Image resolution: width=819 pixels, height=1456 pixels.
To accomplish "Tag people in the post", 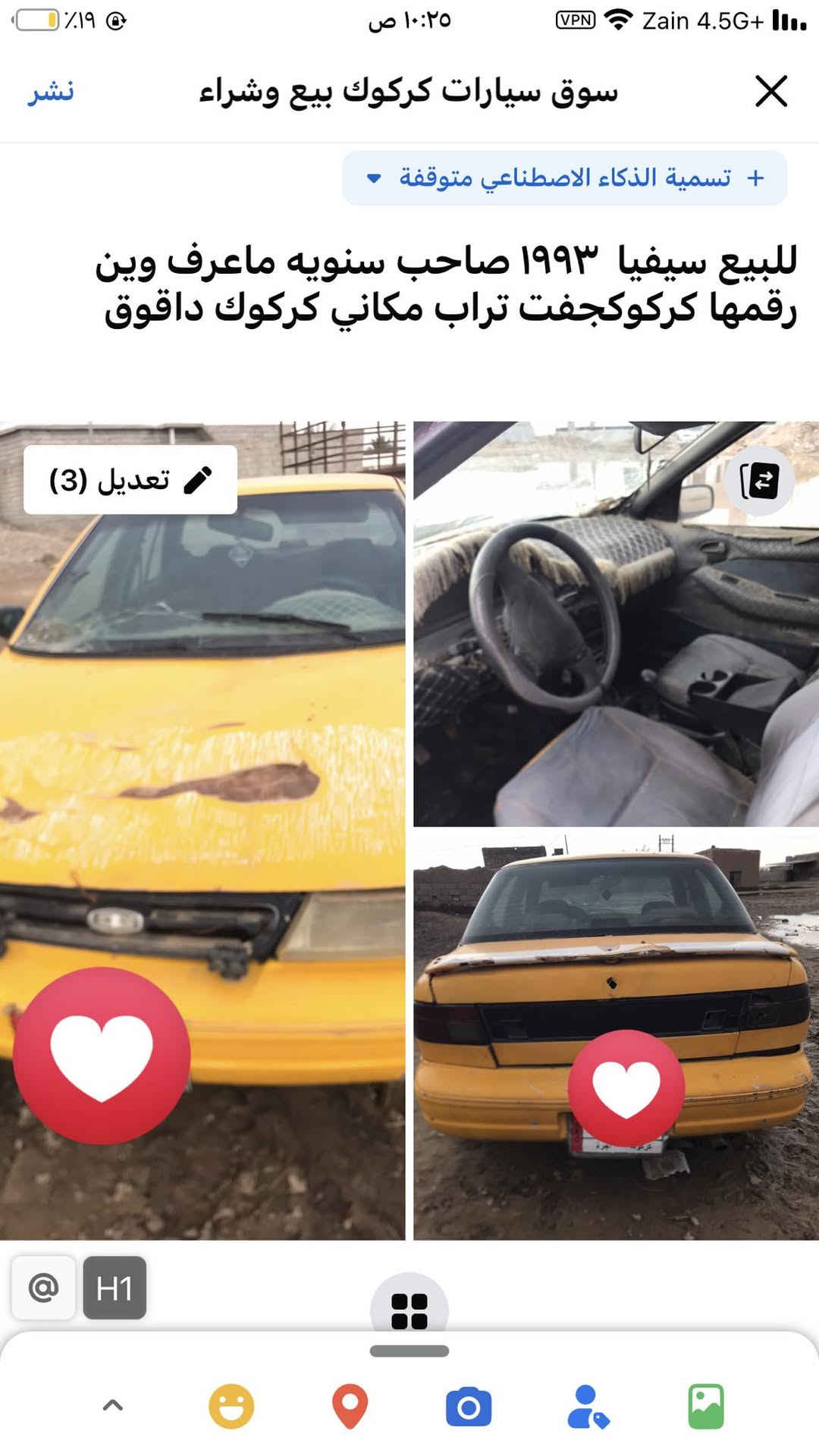I will pyautogui.click(x=588, y=1407).
